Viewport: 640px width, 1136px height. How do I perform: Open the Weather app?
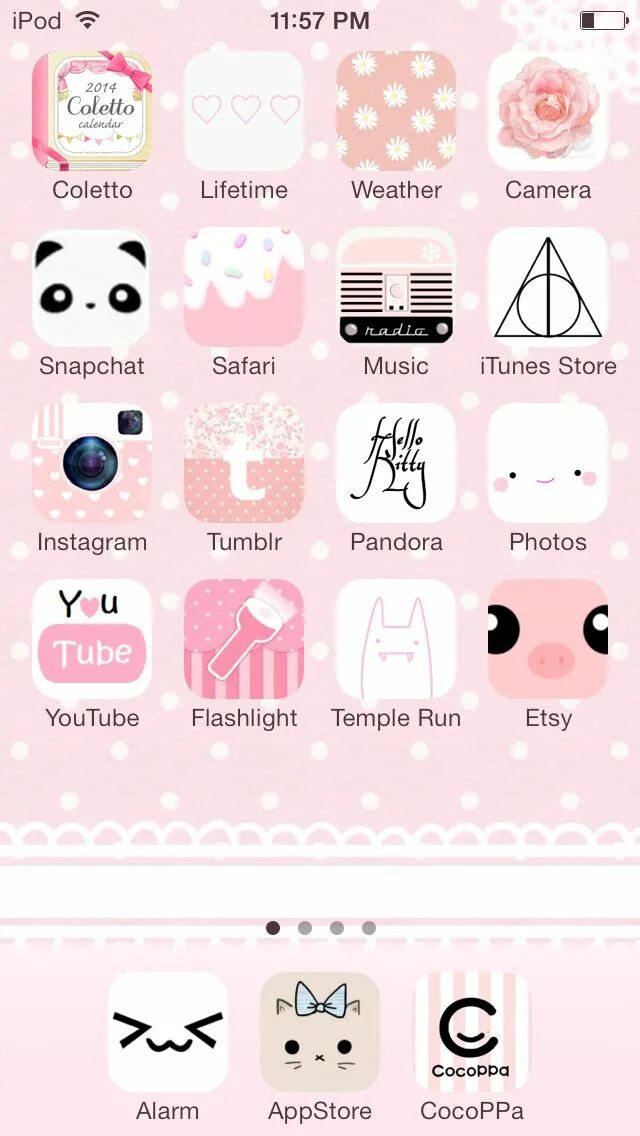pos(396,111)
